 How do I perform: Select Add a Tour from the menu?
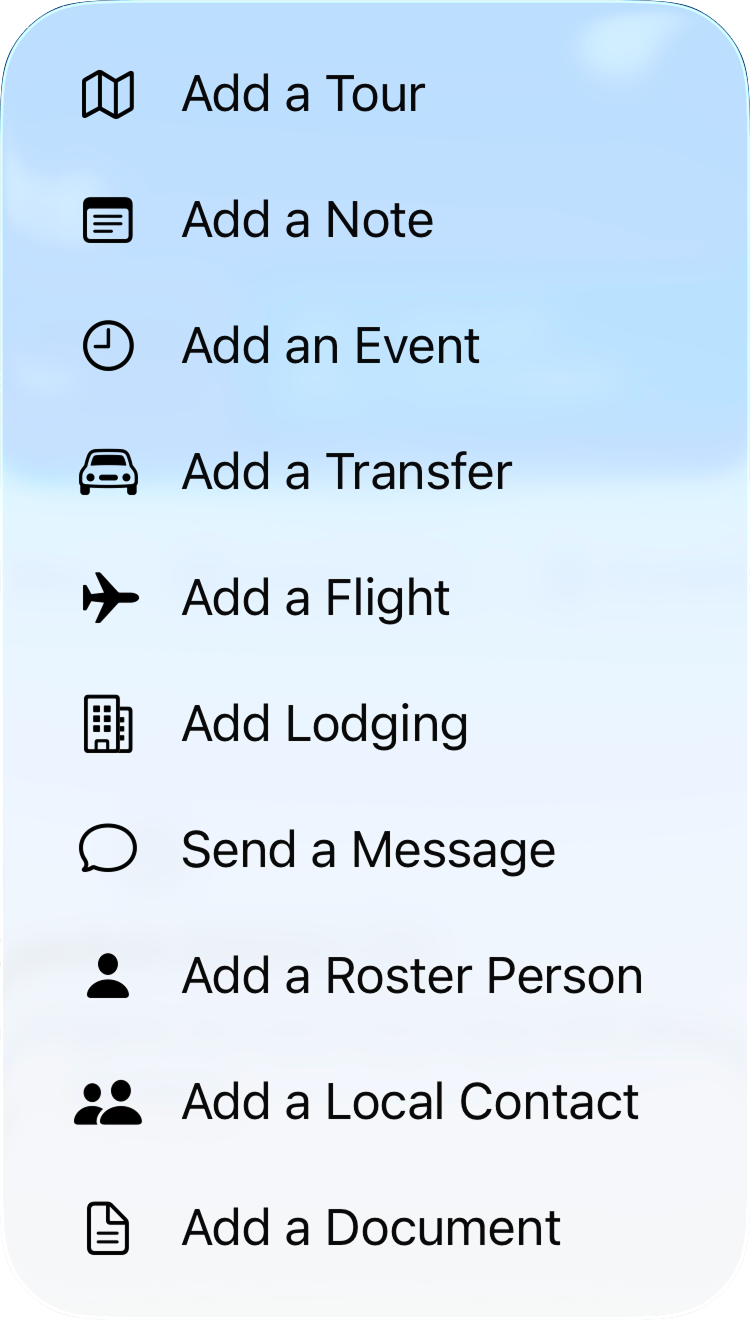(x=302, y=93)
